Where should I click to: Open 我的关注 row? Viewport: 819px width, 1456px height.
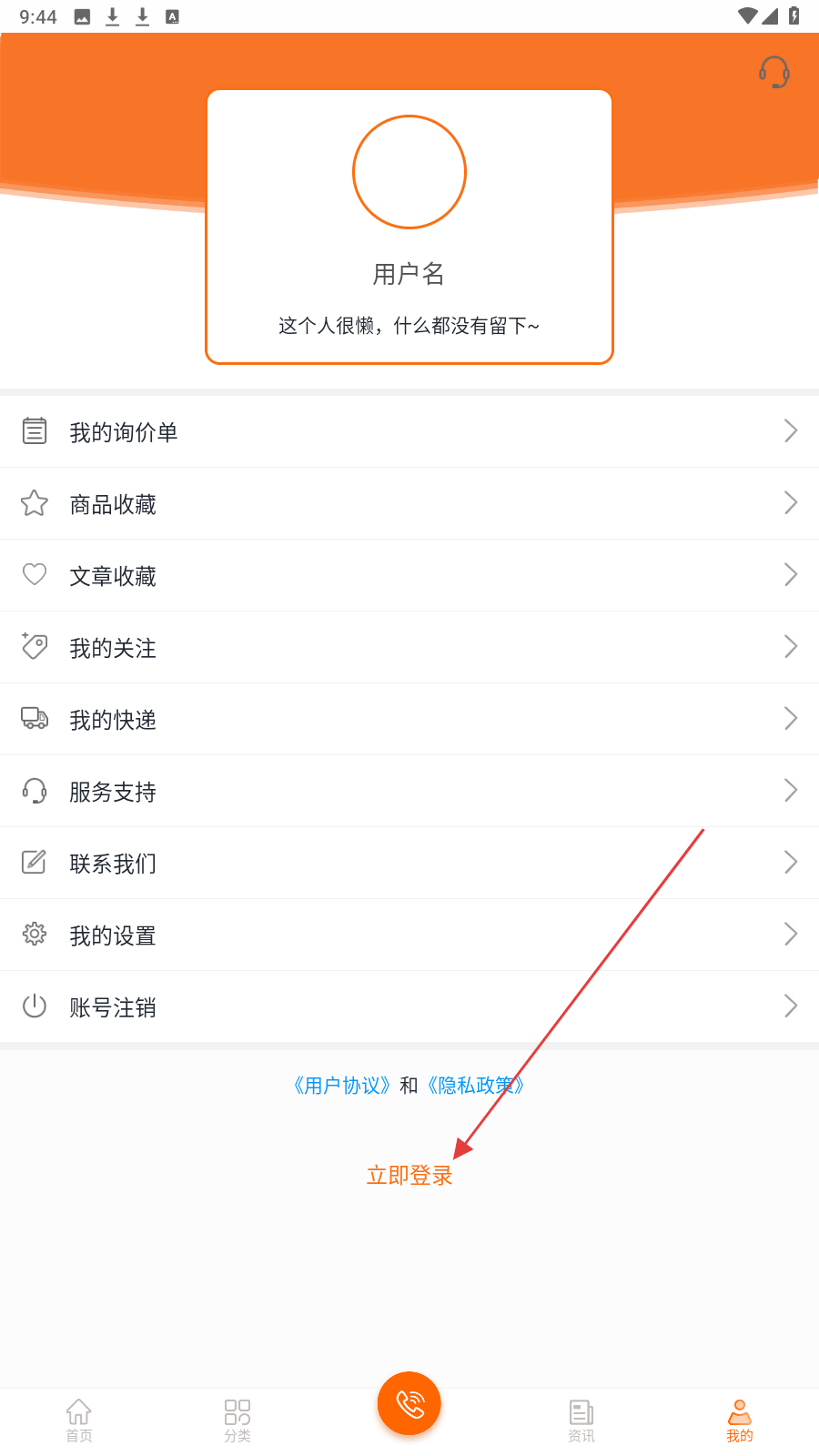point(409,647)
